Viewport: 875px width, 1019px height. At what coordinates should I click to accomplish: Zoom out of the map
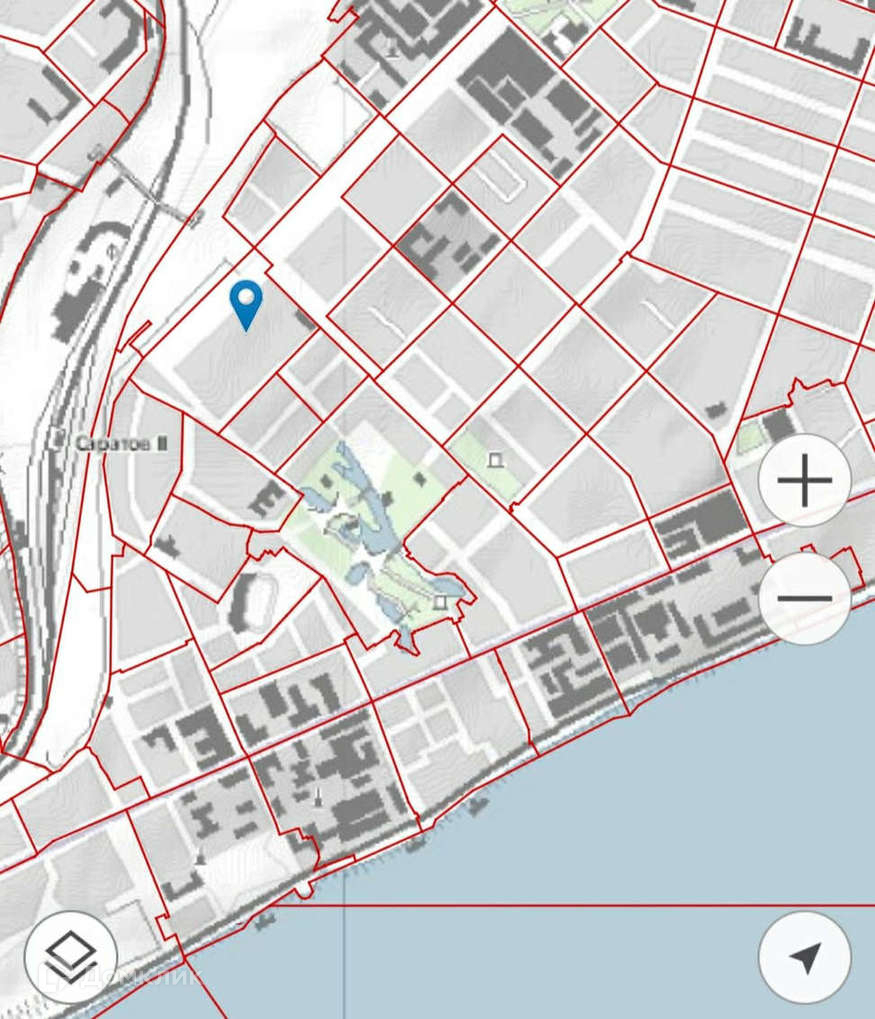point(805,598)
